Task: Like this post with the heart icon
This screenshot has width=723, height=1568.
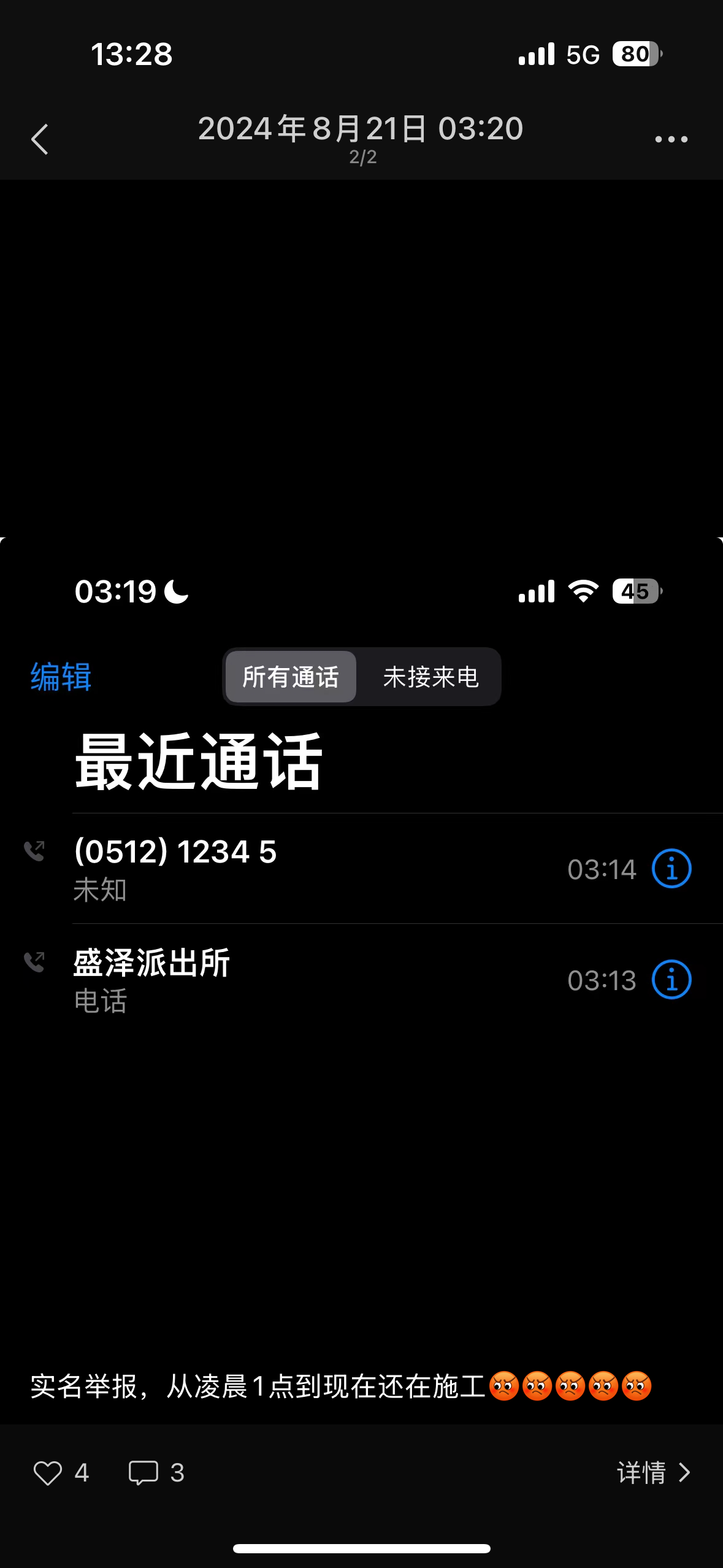Action: 48,1472
